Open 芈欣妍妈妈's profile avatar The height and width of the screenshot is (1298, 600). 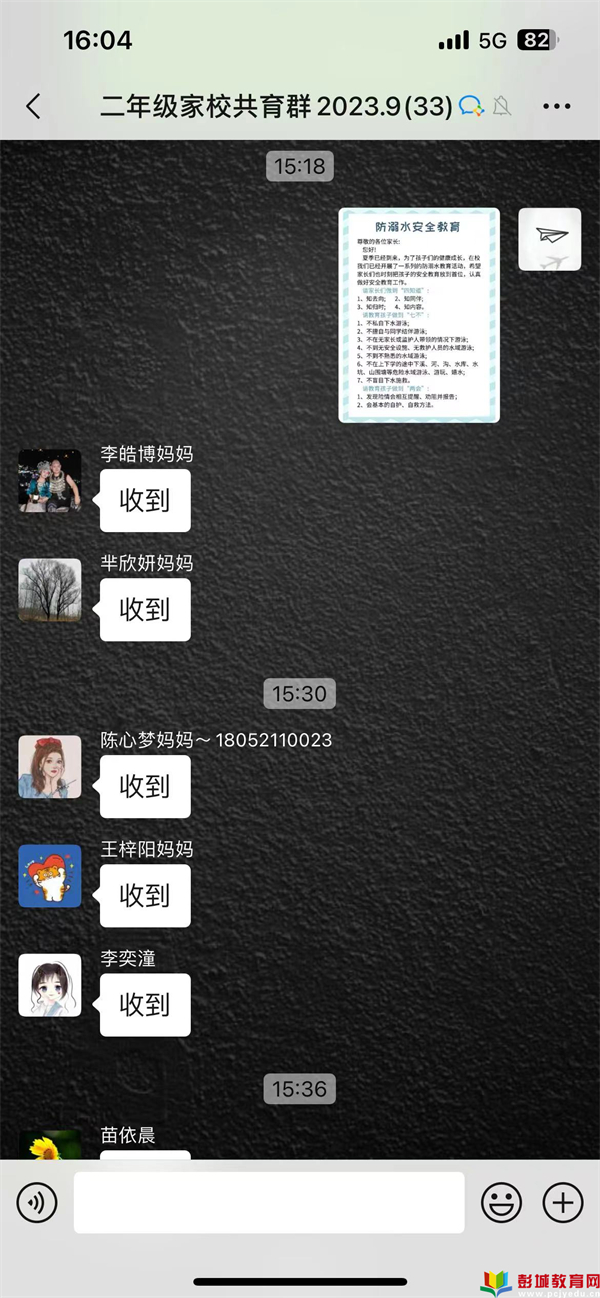pos(49,590)
